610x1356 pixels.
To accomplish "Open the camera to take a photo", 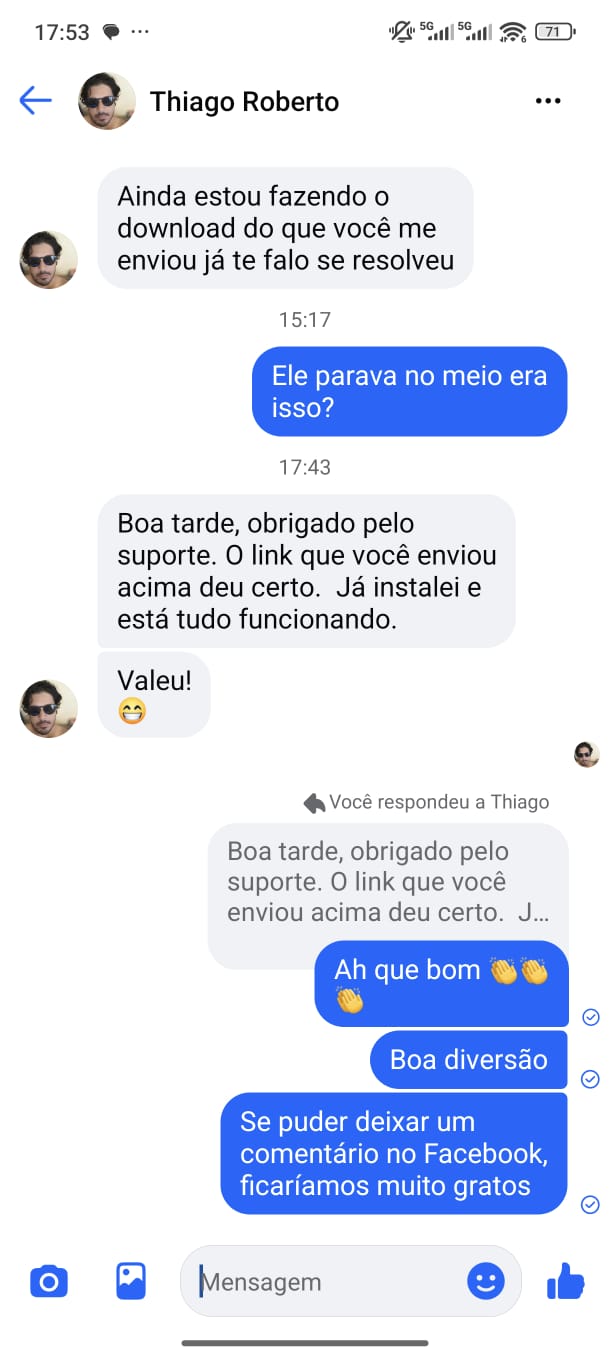I will [x=49, y=1281].
